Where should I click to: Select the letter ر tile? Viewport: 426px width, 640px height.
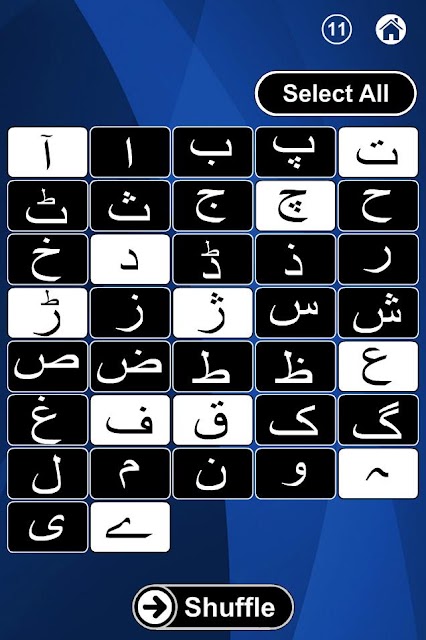[378, 259]
